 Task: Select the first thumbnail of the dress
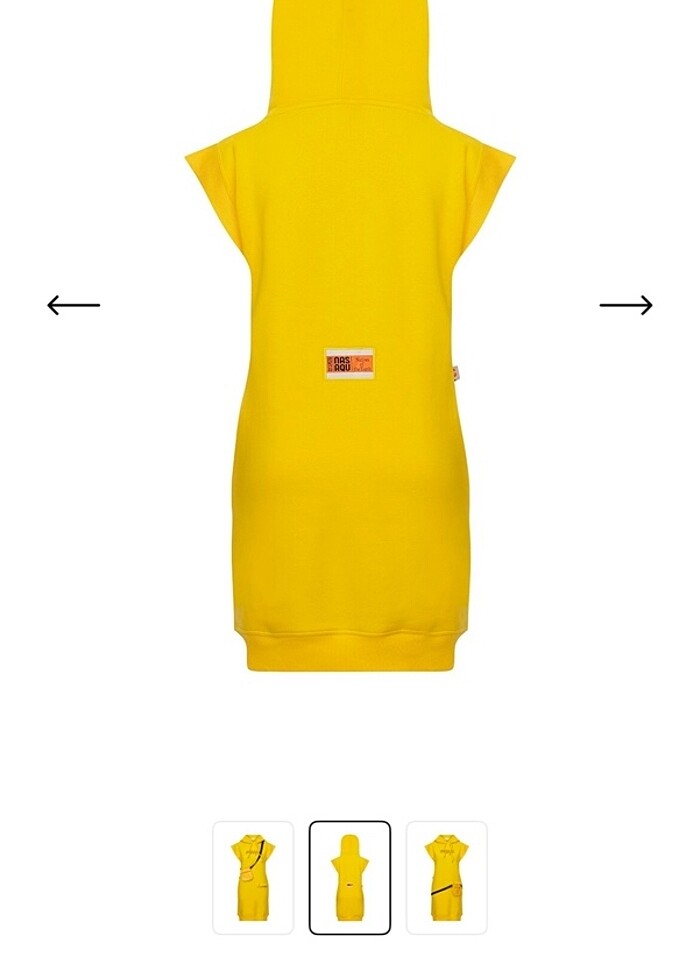point(253,877)
